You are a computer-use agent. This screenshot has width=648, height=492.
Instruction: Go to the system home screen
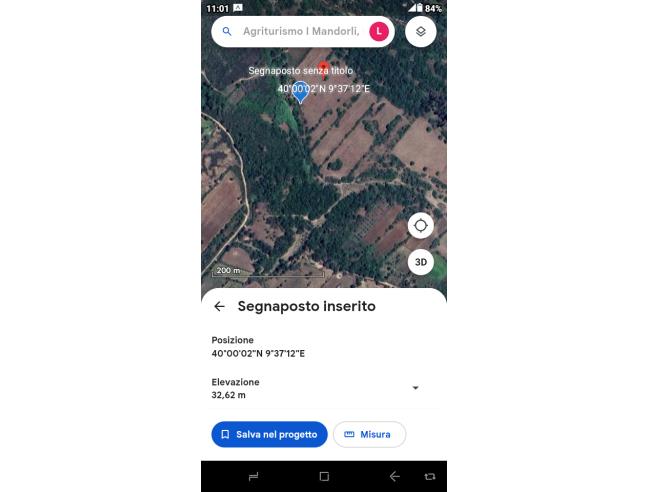pos(324,477)
